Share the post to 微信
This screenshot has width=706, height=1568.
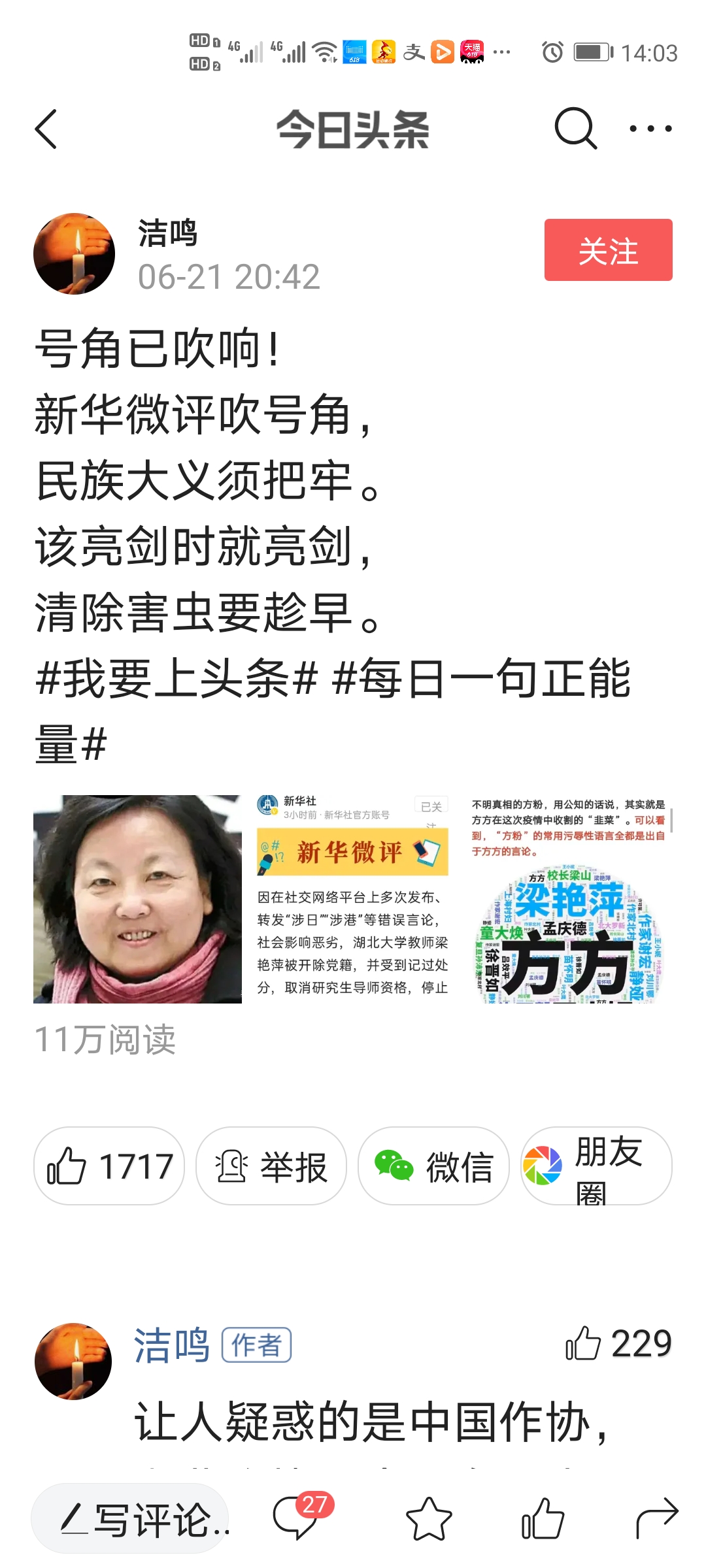[433, 1166]
